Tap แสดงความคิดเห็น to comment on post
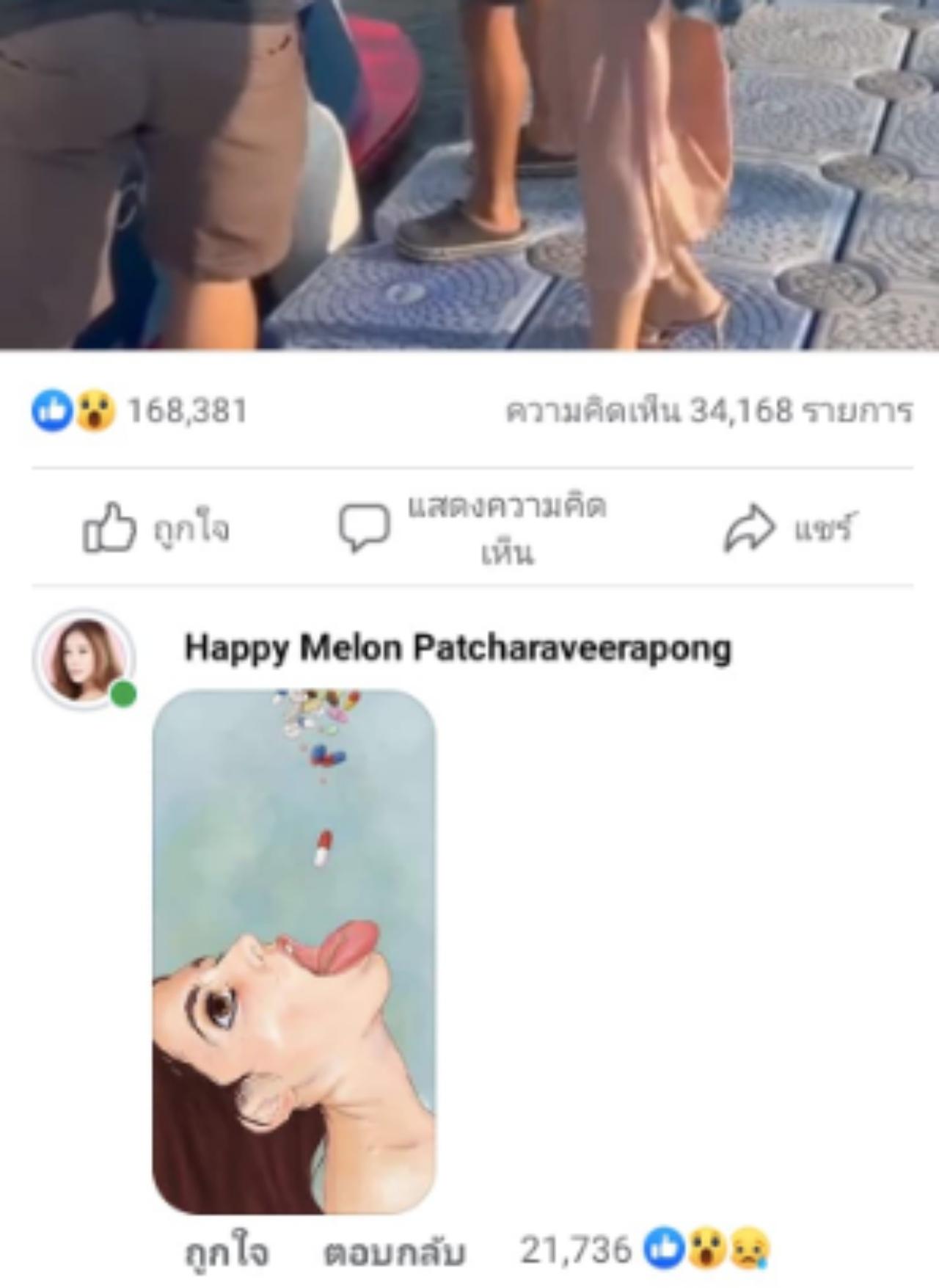The image size is (939, 1288). pyautogui.click(x=473, y=528)
